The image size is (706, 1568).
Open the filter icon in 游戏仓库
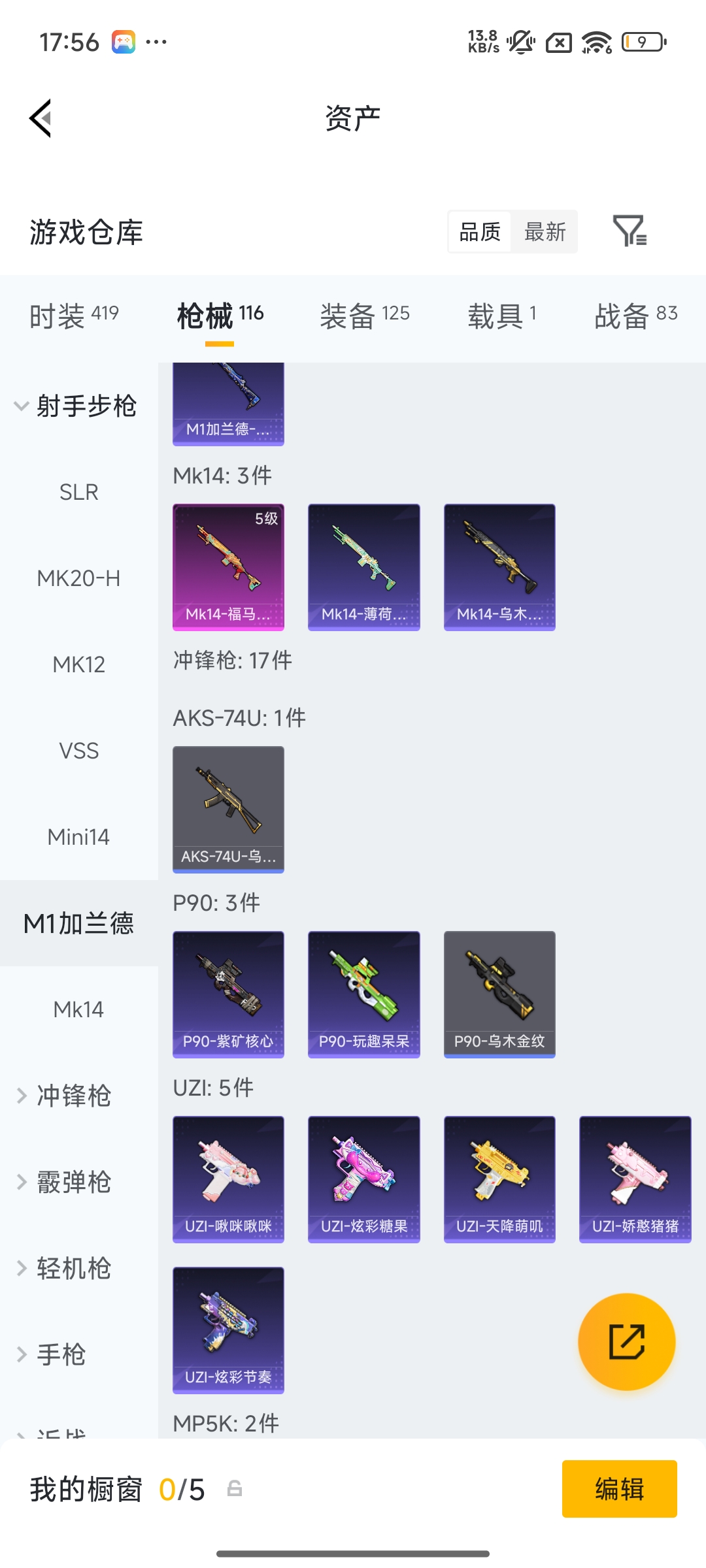(x=629, y=231)
